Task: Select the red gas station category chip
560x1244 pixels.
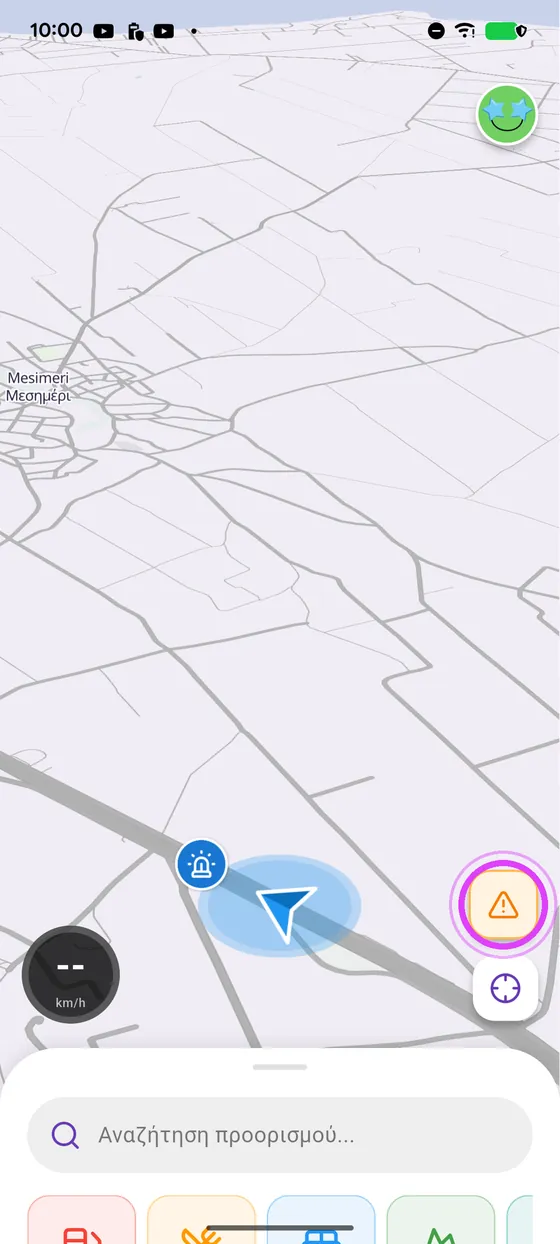Action: pyautogui.click(x=82, y=1220)
